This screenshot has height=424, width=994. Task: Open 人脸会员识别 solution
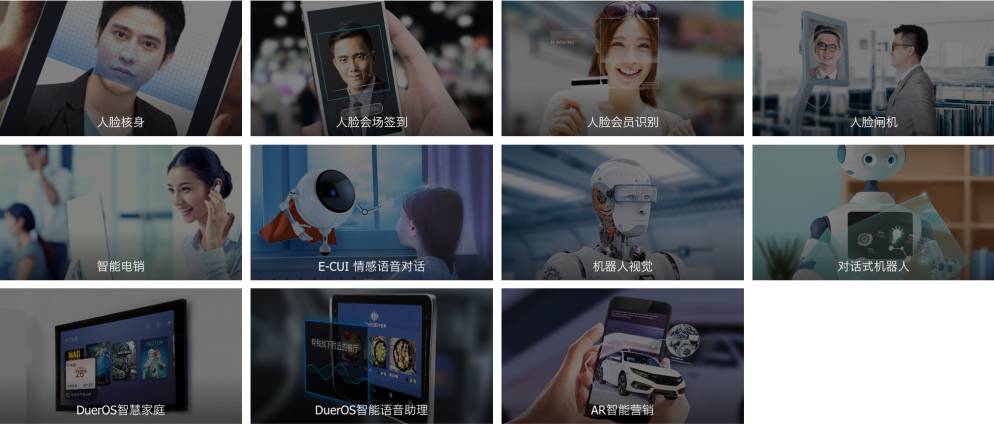(x=622, y=68)
